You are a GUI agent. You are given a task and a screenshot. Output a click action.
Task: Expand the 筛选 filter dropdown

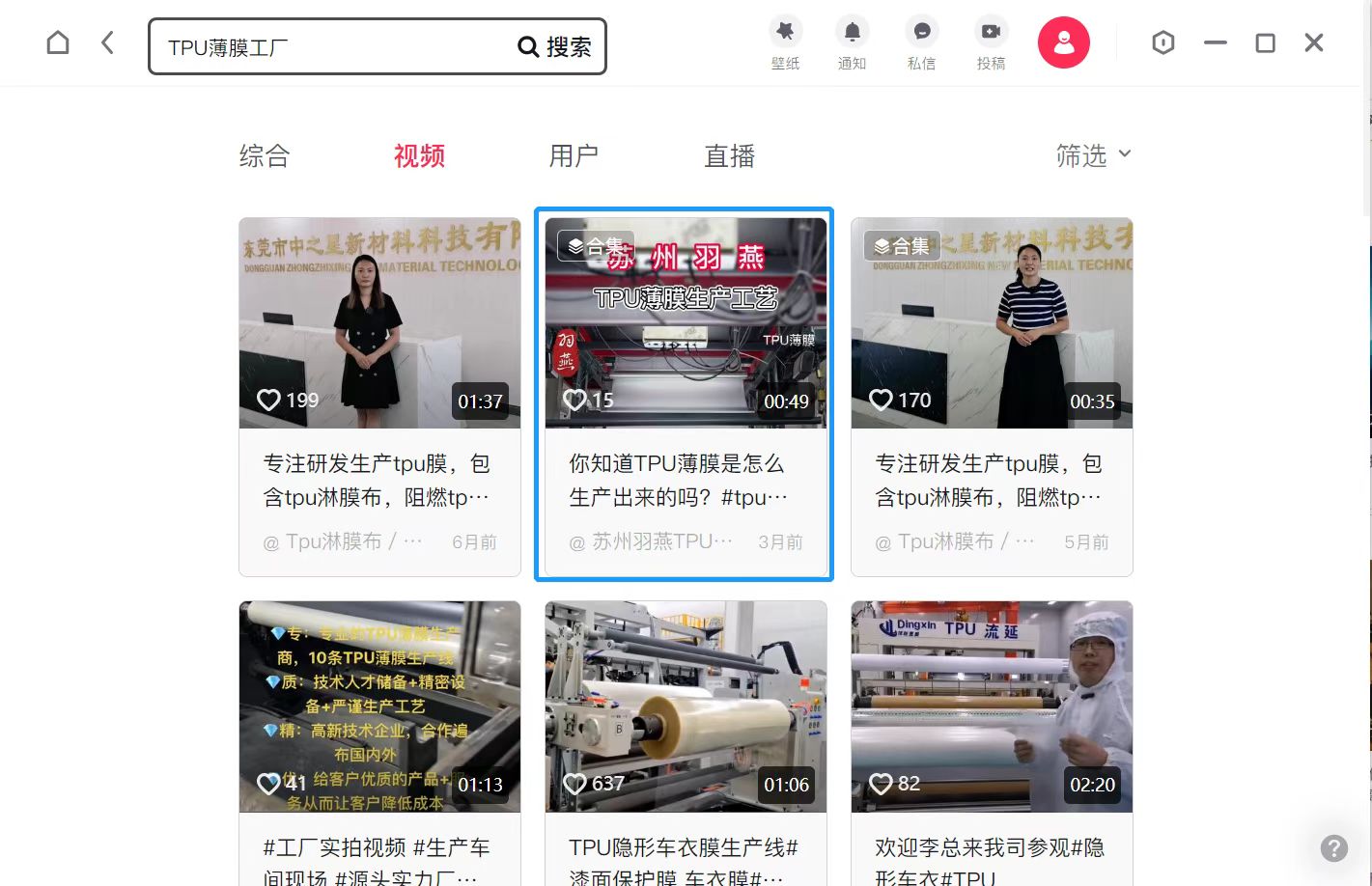tap(1093, 155)
